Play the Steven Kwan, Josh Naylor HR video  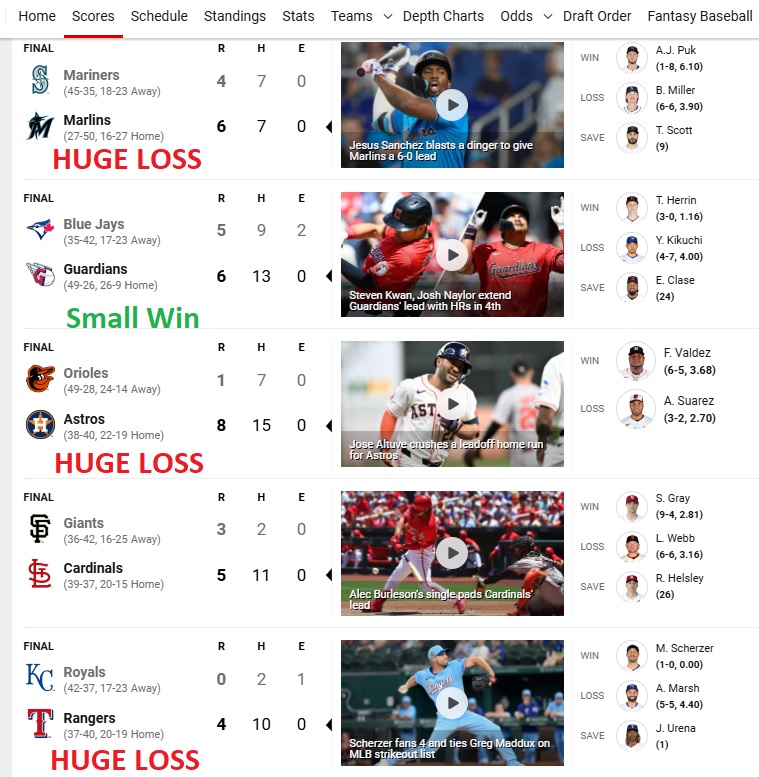point(452,255)
